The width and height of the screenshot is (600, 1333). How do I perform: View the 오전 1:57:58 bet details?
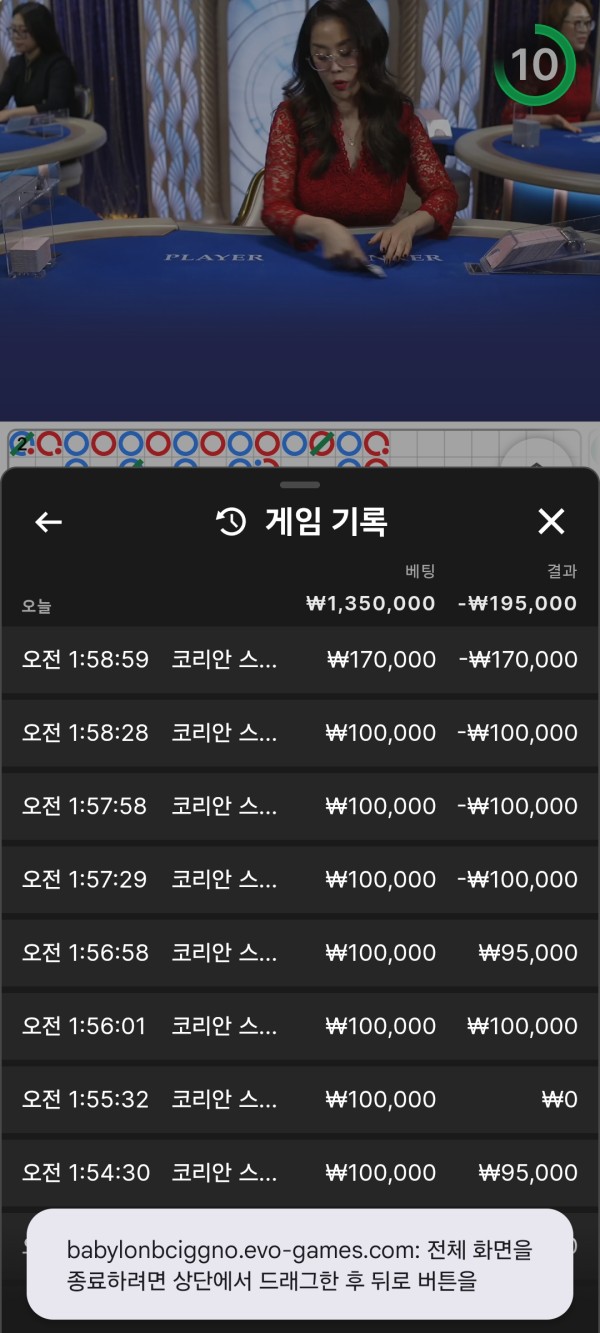click(x=300, y=806)
